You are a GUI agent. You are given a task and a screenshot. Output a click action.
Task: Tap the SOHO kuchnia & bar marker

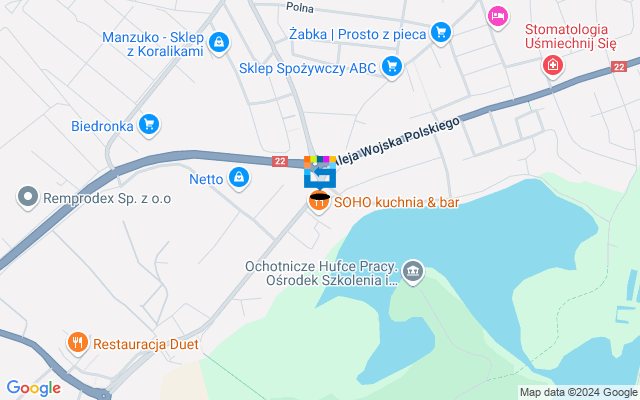(x=319, y=202)
